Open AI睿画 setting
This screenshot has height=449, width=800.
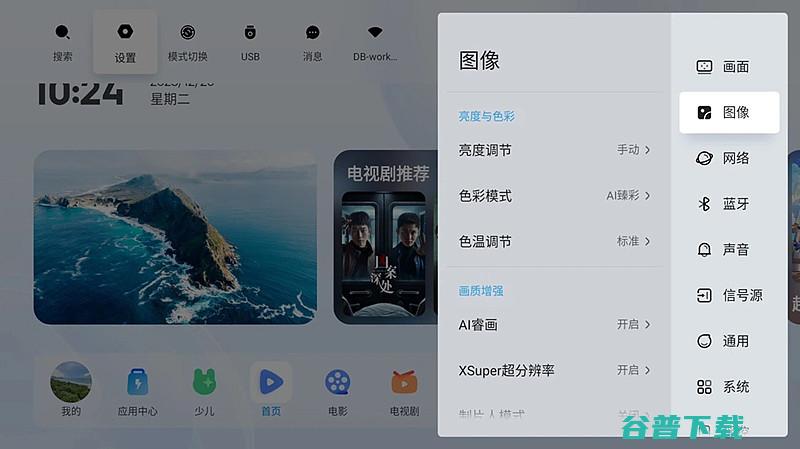(554, 325)
